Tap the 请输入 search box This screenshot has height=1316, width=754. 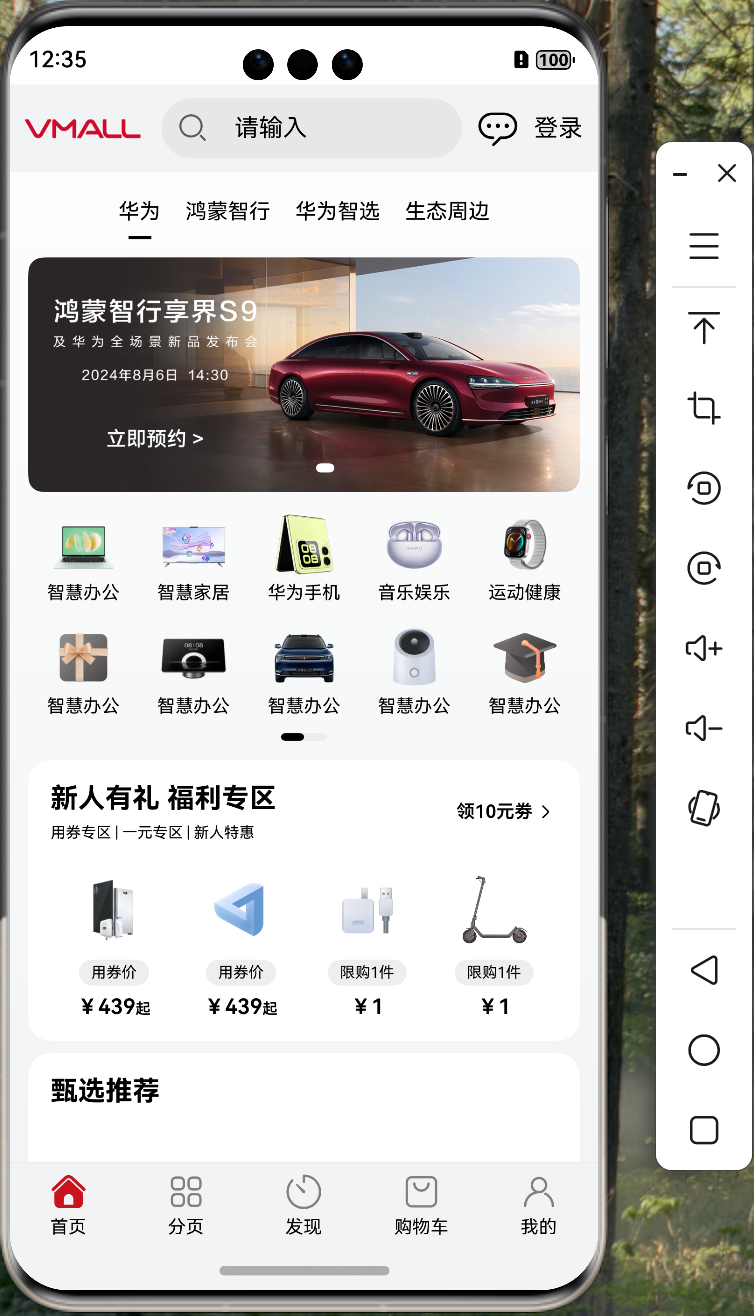click(x=310, y=128)
